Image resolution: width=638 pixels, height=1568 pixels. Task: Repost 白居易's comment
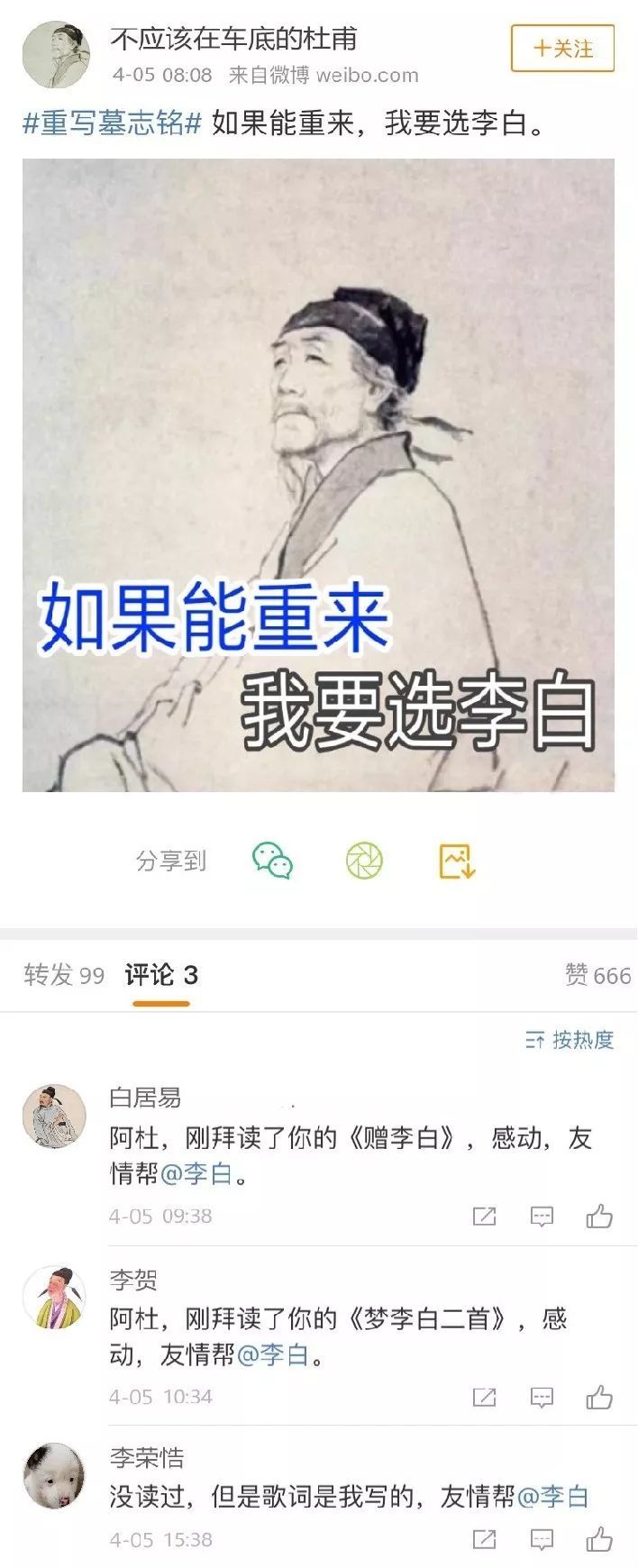tap(484, 1217)
